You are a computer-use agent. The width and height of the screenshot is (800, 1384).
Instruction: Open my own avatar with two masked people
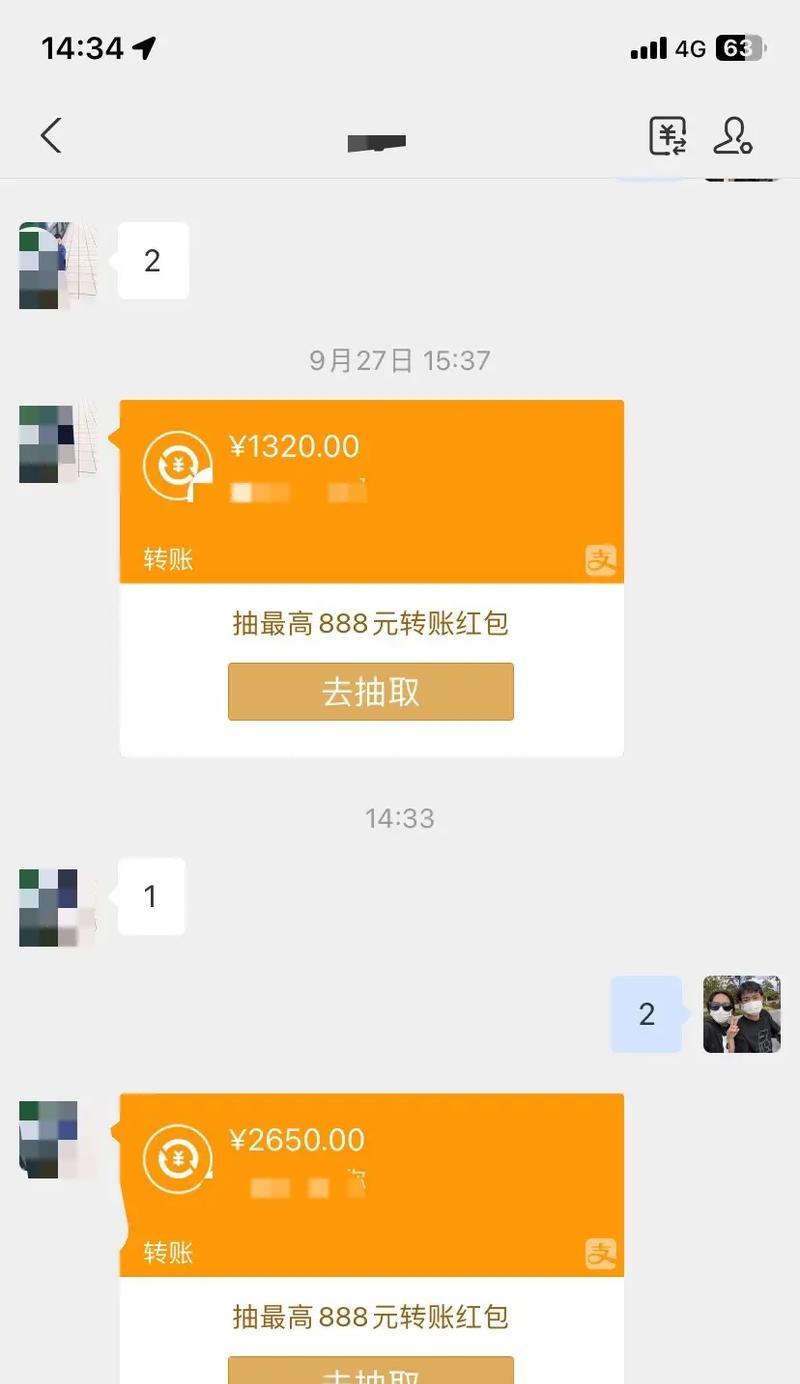[741, 1014]
